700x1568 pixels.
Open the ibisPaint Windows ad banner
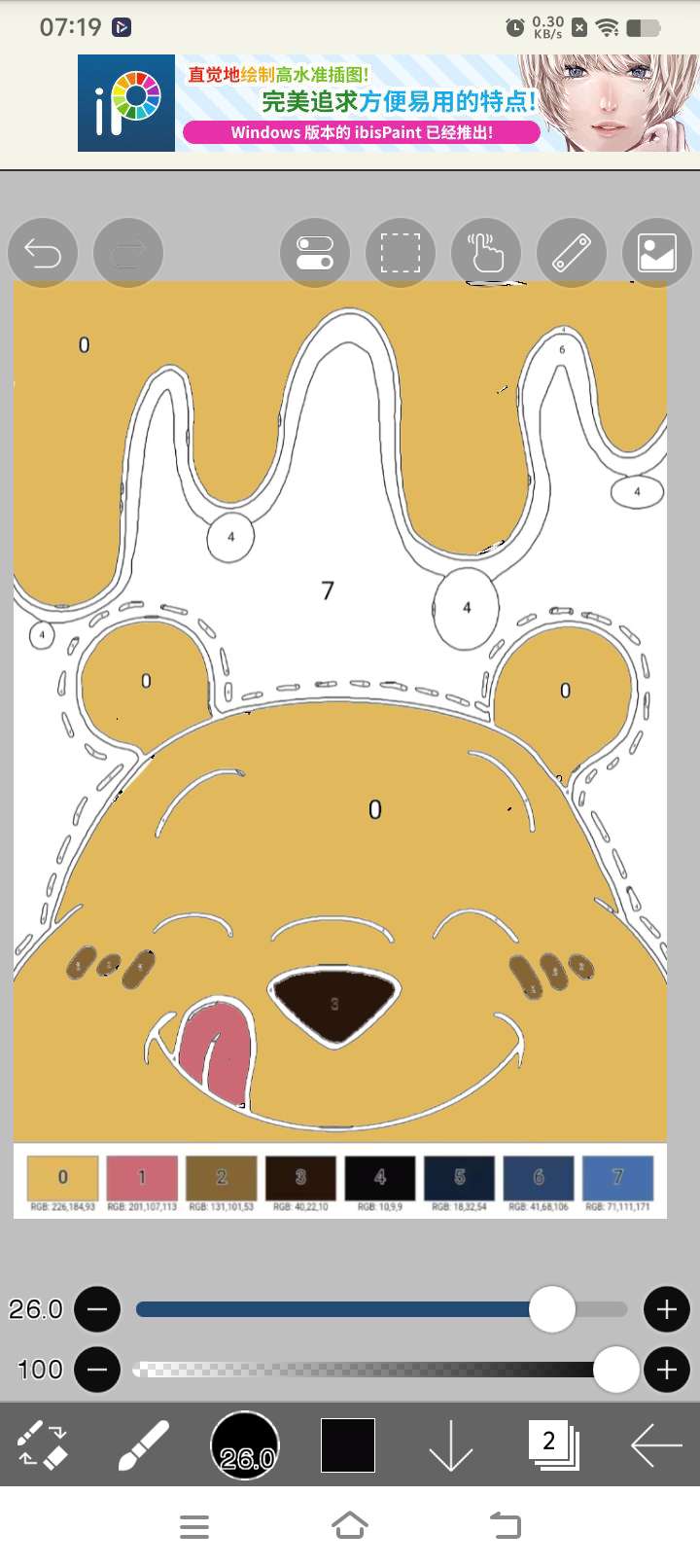pos(389,103)
